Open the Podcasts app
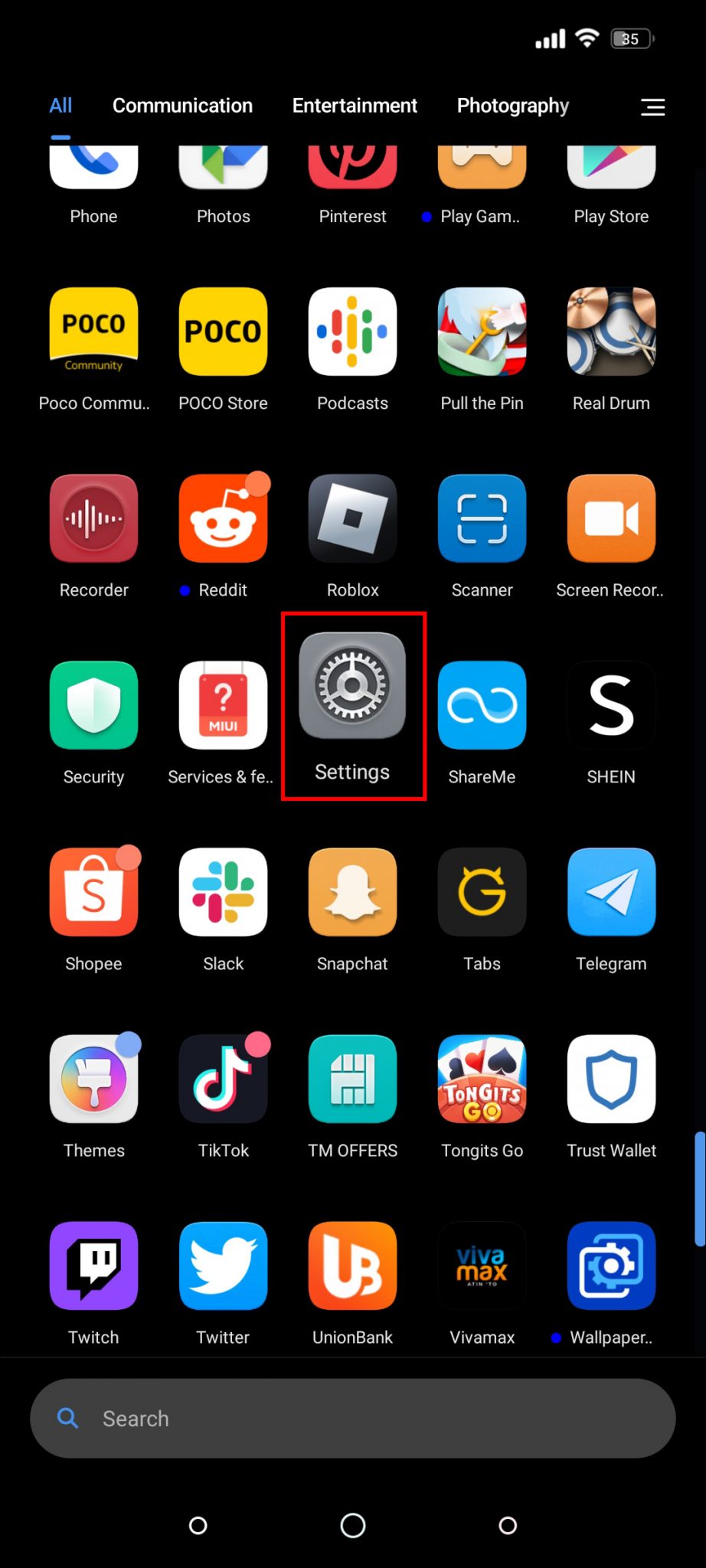The height and width of the screenshot is (1568, 706). (x=352, y=332)
